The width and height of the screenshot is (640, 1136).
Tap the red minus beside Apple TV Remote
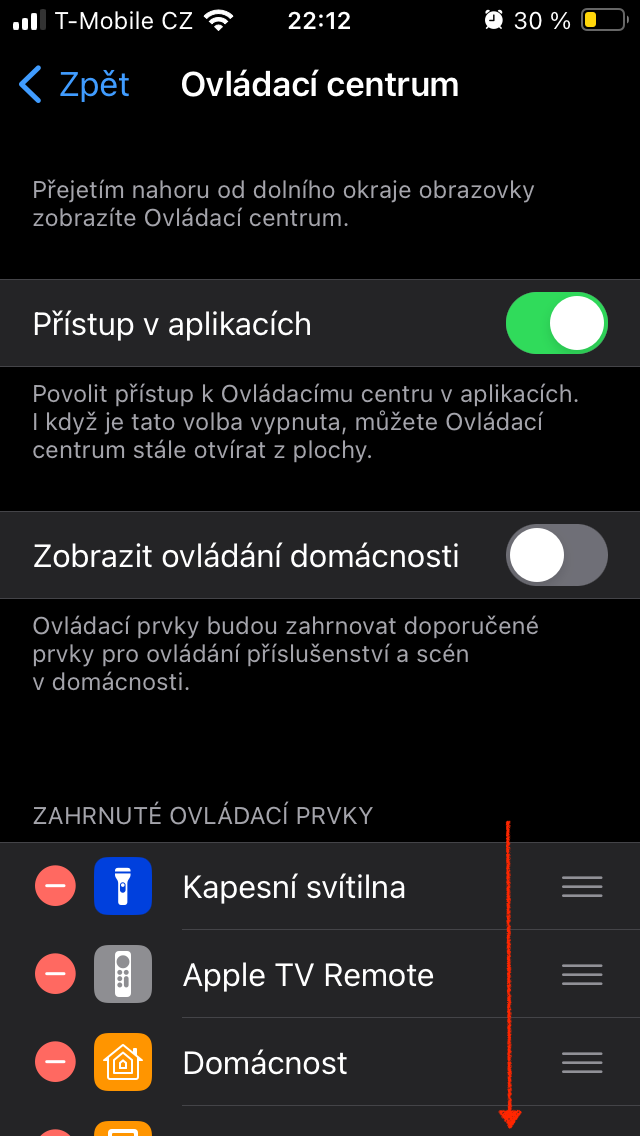(55, 974)
